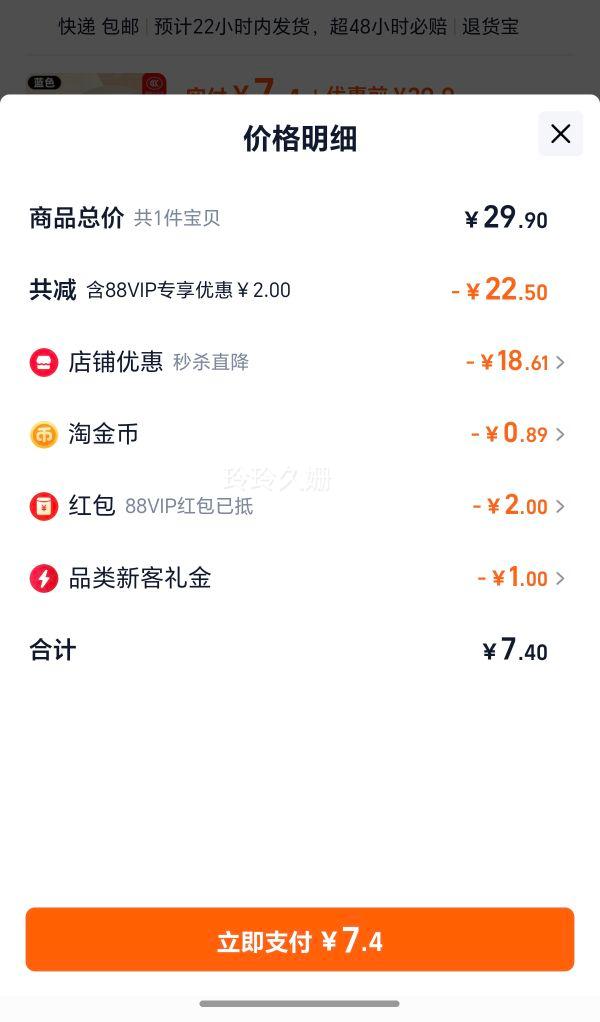The image size is (600, 1022).
Task: Tap 立即支付 ¥7.4 to pay now
Action: (x=300, y=940)
